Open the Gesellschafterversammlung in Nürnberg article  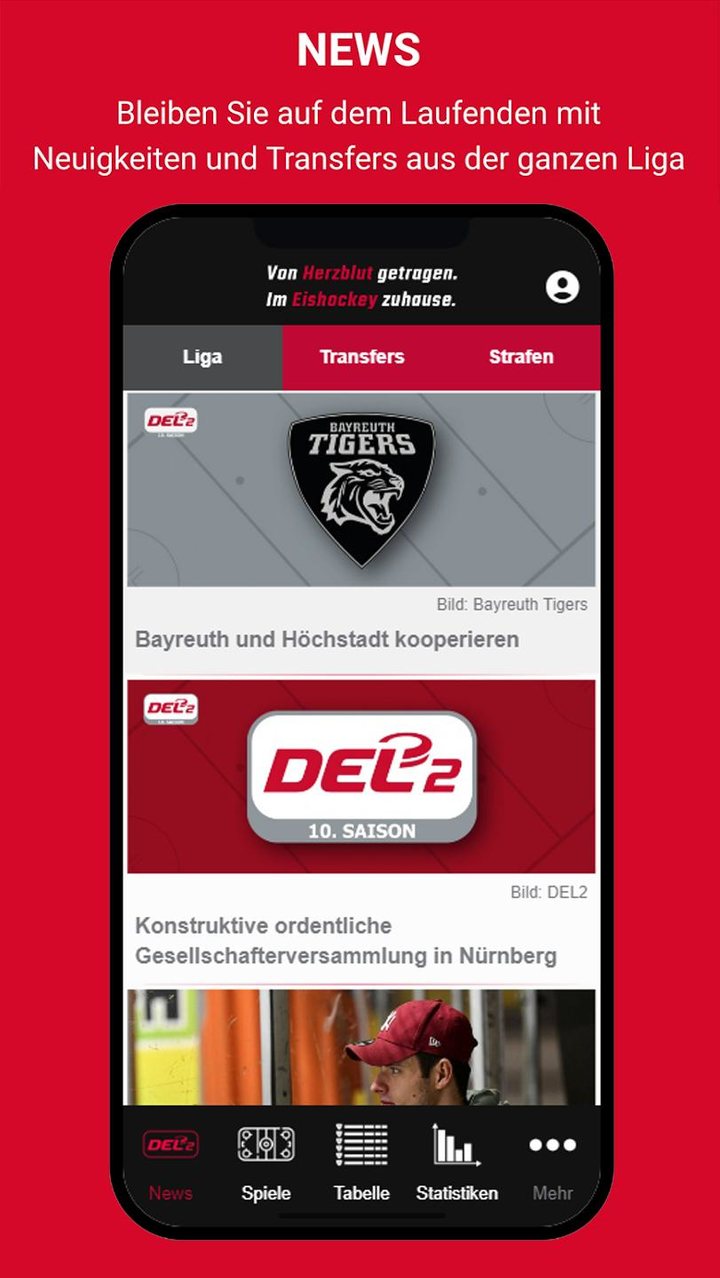point(348,940)
